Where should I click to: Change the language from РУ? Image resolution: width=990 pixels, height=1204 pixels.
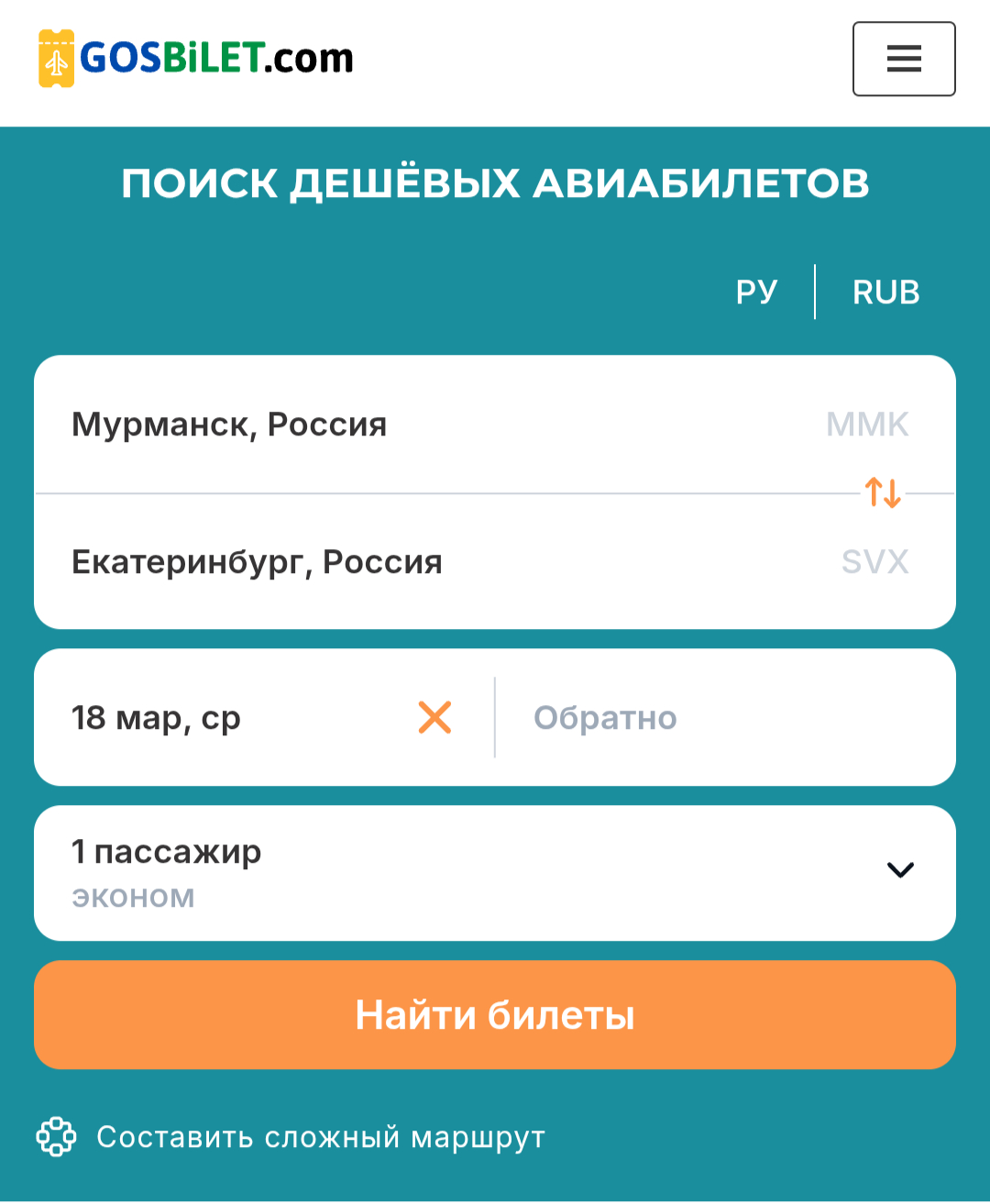(x=756, y=293)
